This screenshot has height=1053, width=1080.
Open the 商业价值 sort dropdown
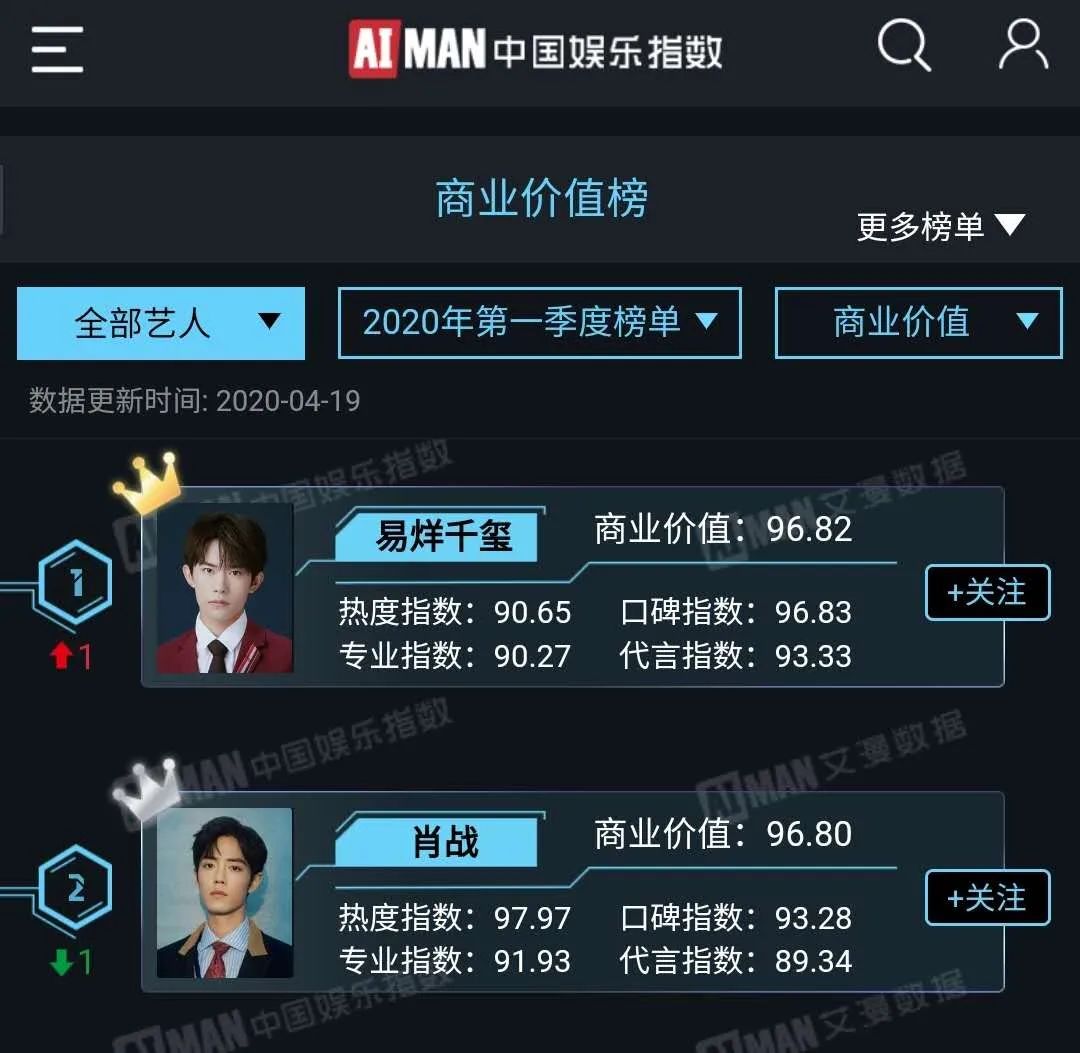(918, 323)
